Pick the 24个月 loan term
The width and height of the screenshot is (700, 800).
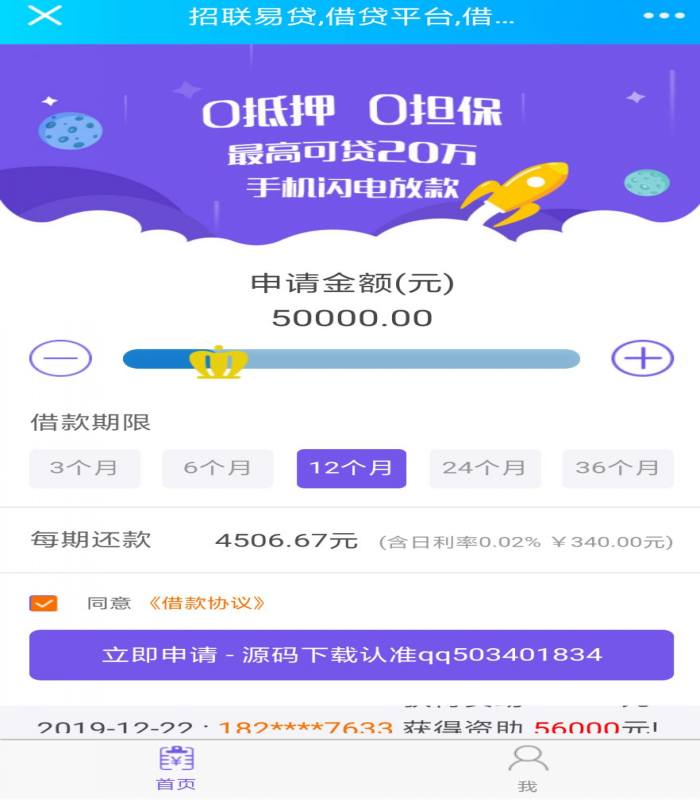[484, 468]
